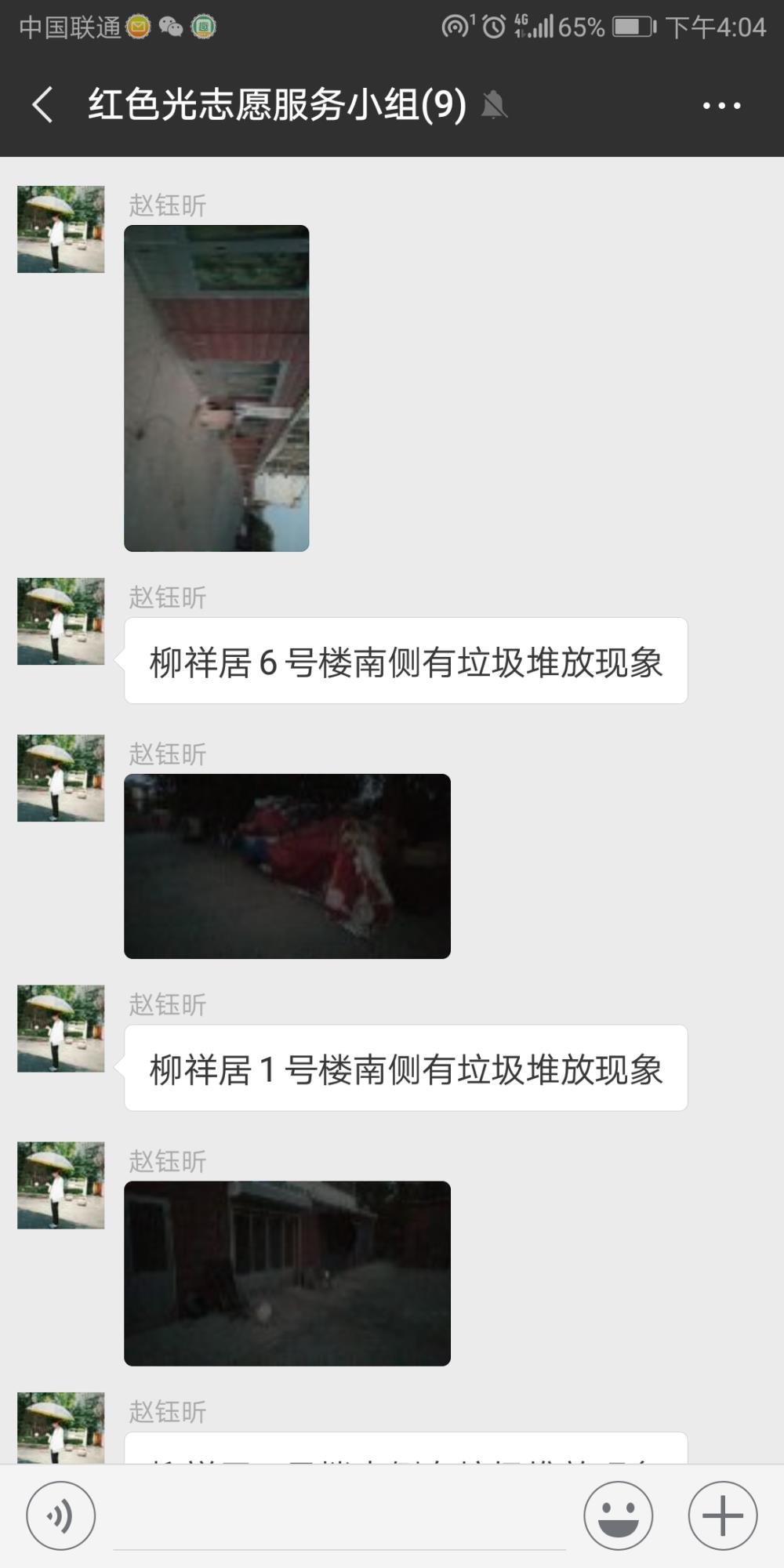Open the three-dot chat info menu
Screen dimensions: 784x1568
721,105
